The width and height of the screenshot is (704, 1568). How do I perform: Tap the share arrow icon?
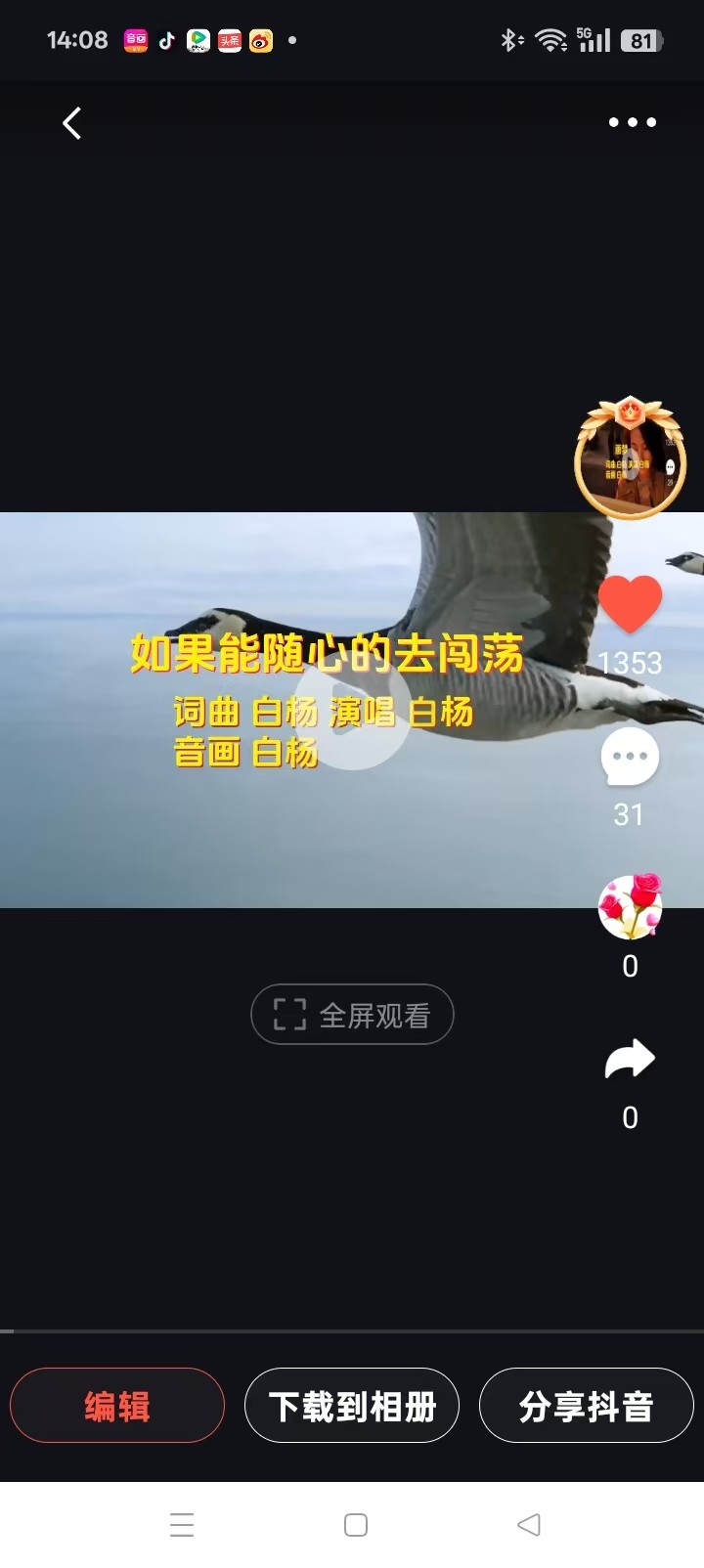630,1059
